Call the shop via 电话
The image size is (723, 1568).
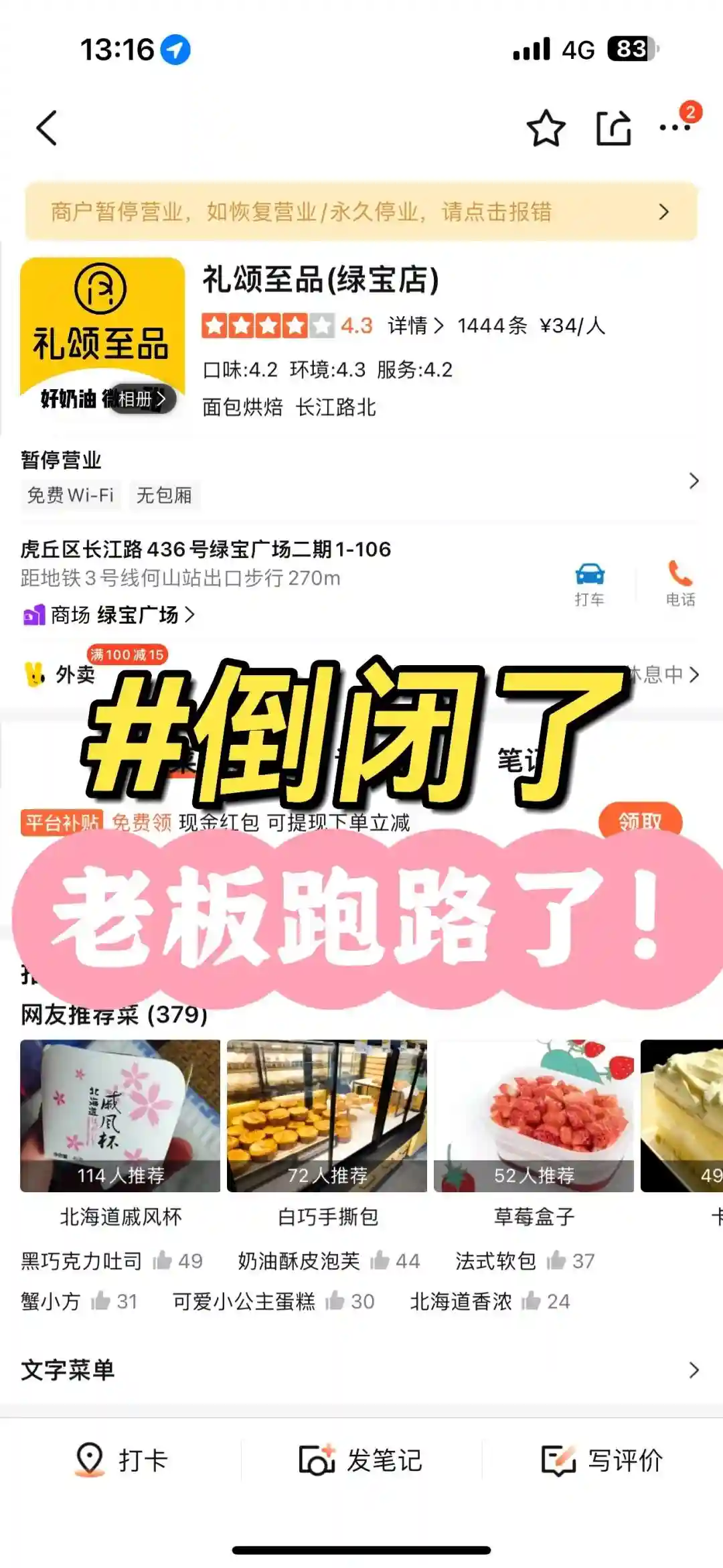click(680, 583)
